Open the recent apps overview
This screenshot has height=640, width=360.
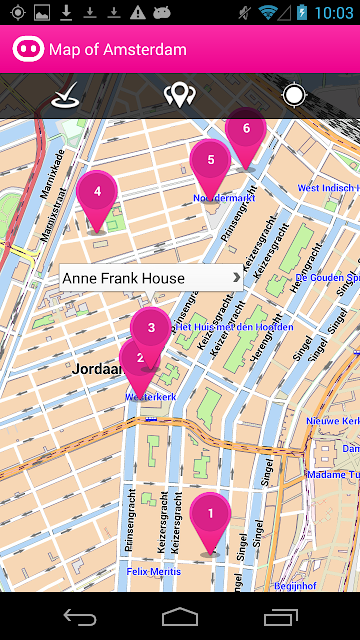(280, 617)
